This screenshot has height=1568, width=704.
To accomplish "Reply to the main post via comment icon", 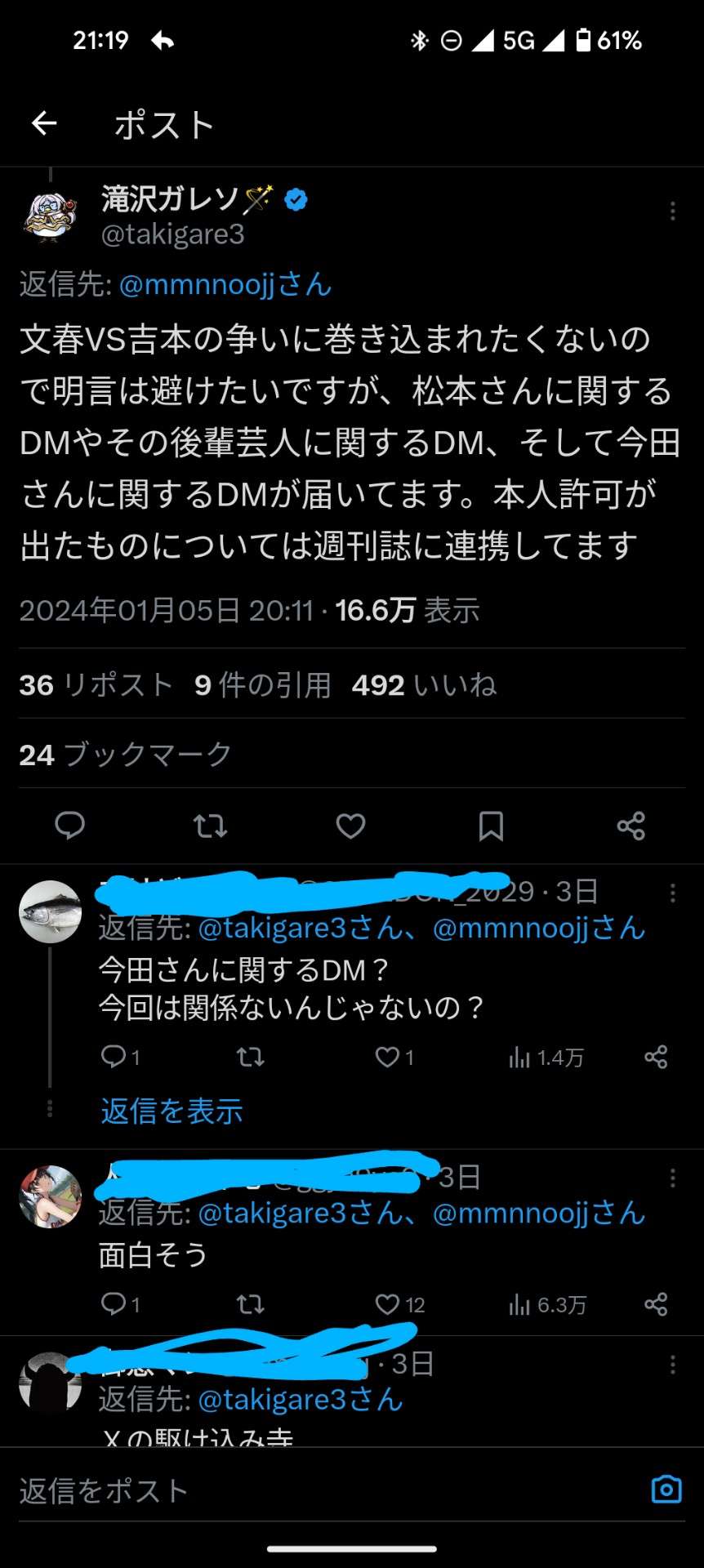I will click(69, 826).
